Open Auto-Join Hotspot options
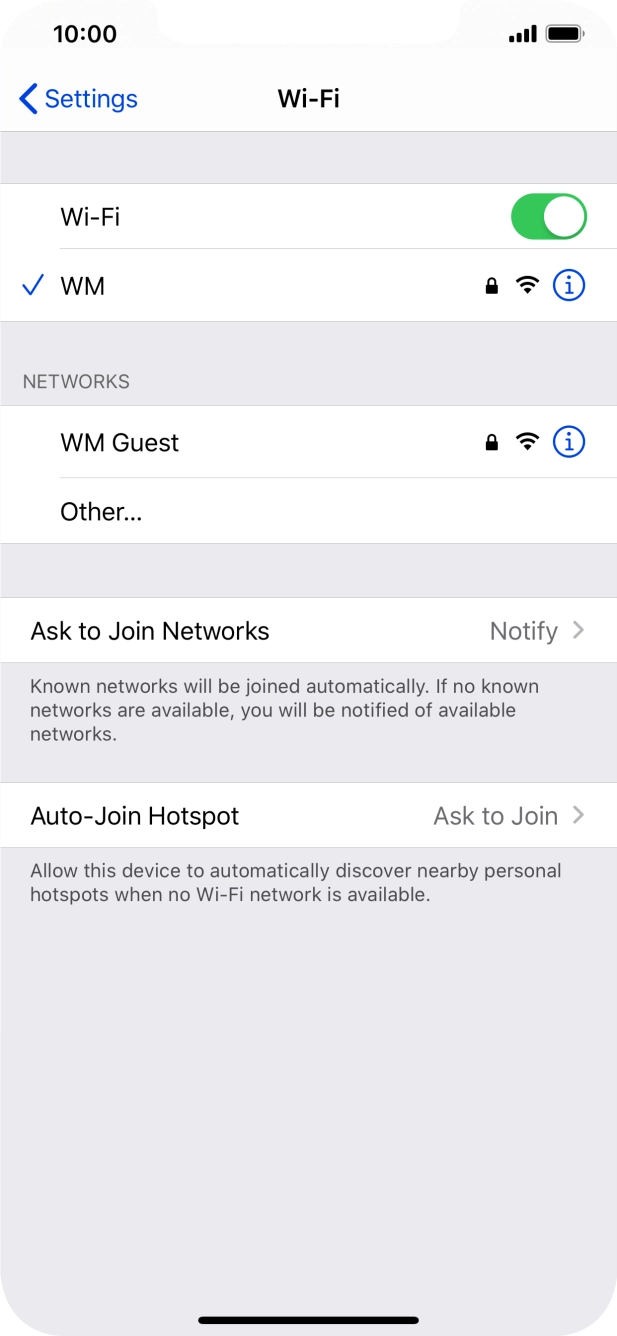 coord(308,816)
